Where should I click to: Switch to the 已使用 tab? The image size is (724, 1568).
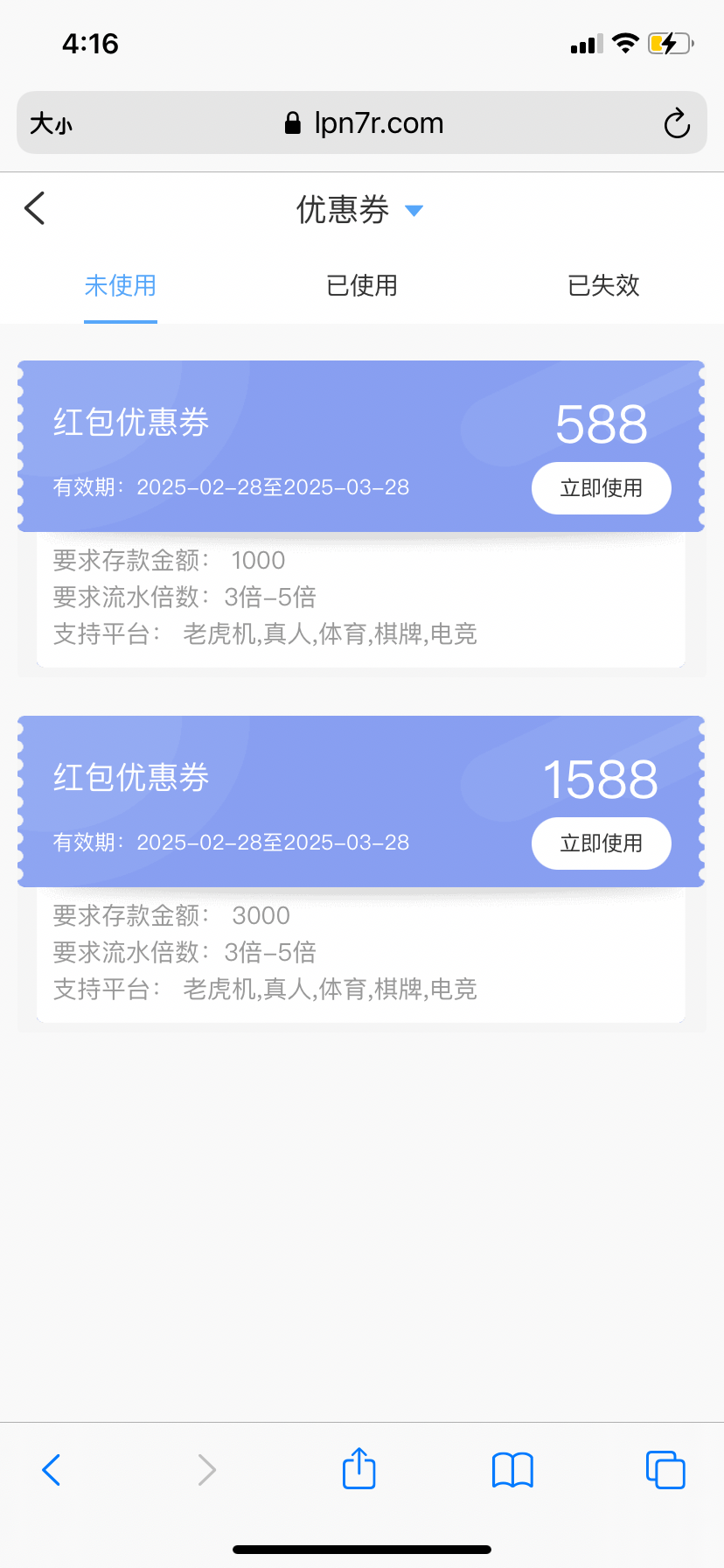(x=362, y=285)
